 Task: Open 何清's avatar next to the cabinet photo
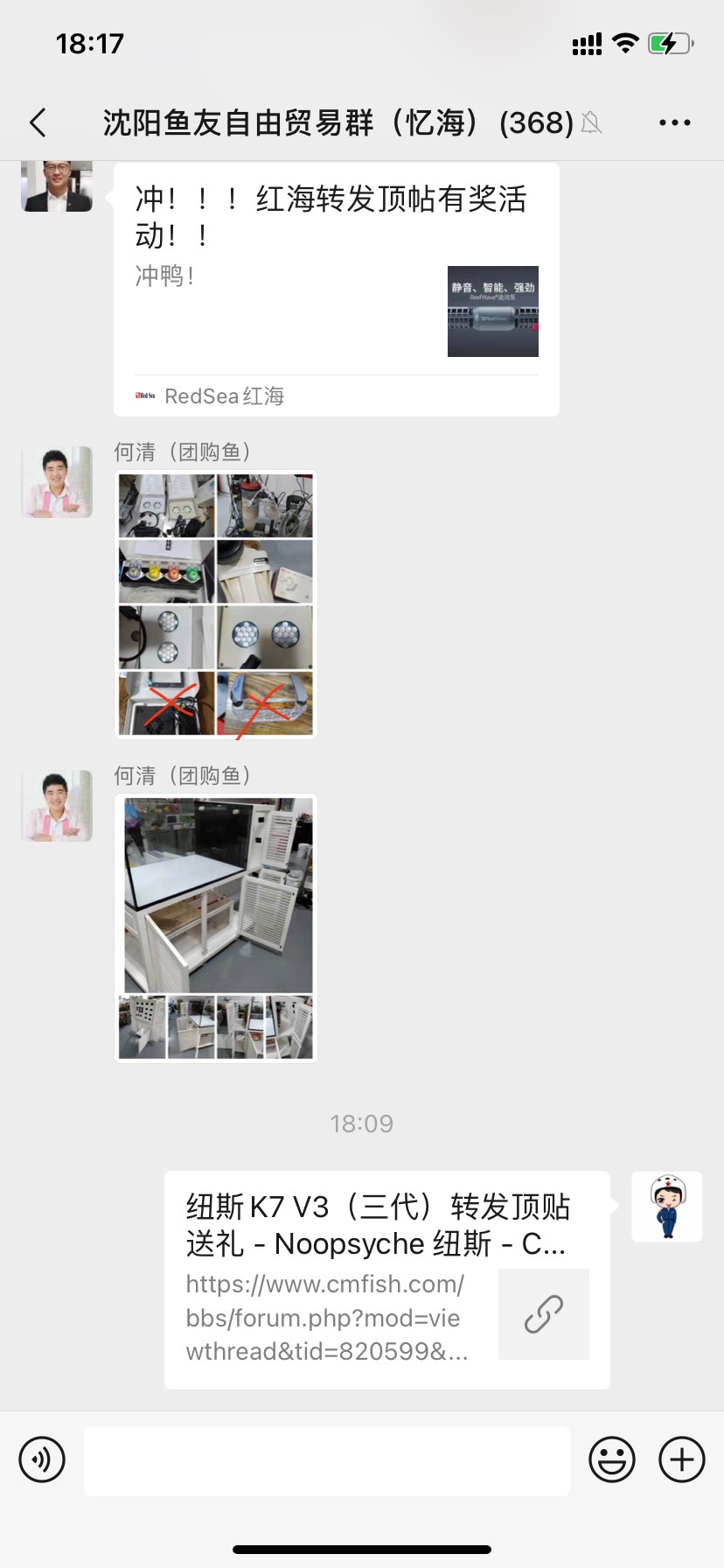pyautogui.click(x=57, y=806)
